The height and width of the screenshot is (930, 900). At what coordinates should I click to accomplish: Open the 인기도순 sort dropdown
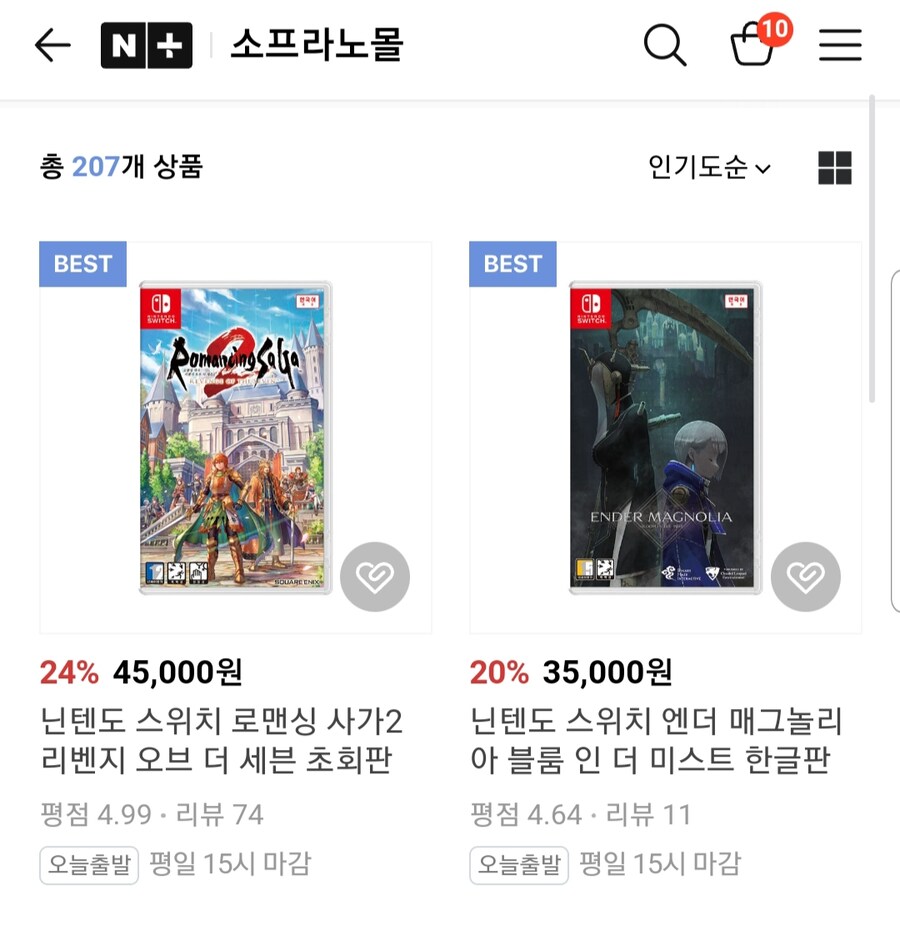[x=700, y=168]
